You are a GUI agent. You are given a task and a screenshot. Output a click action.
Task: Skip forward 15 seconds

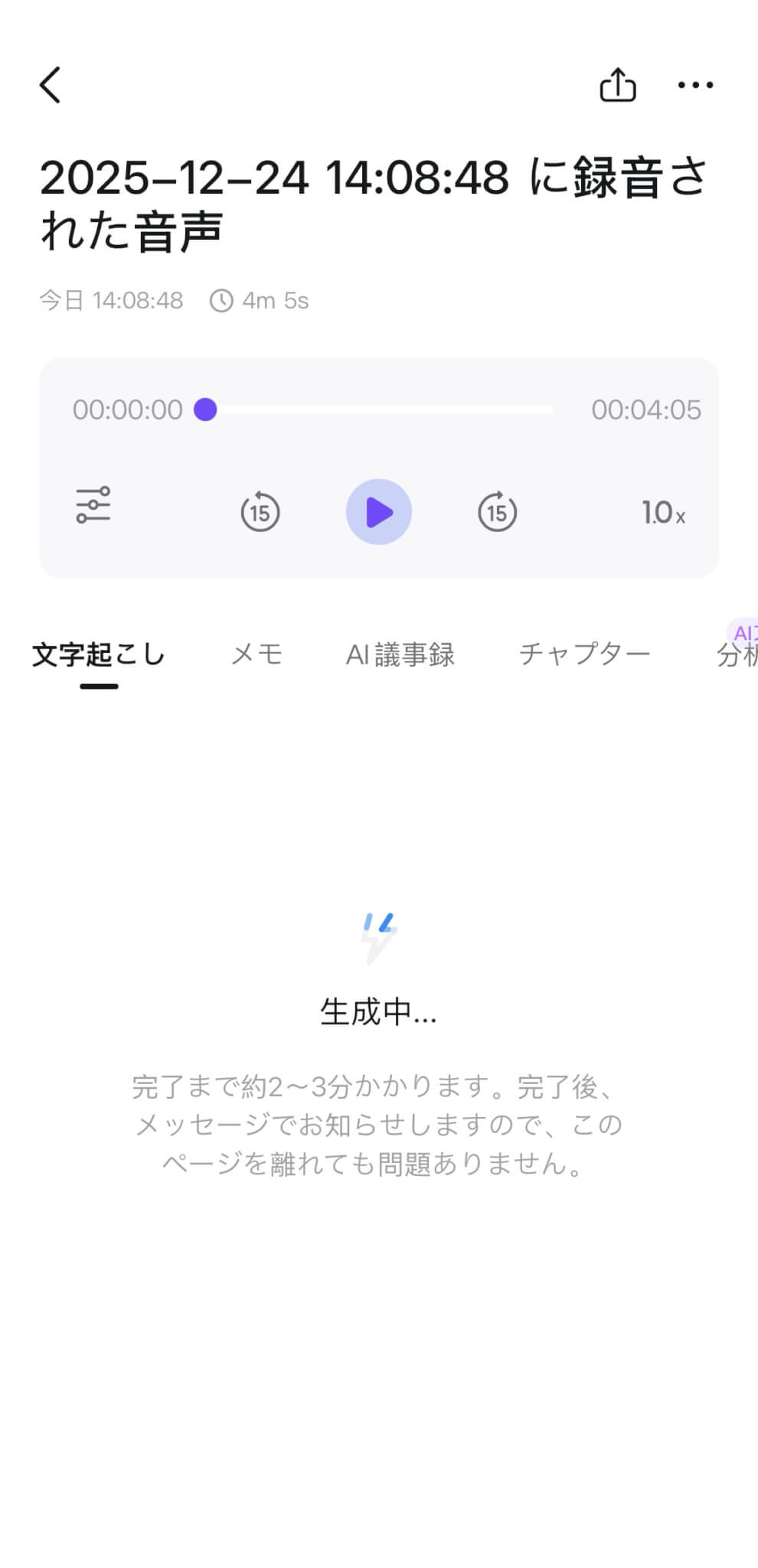click(x=498, y=512)
